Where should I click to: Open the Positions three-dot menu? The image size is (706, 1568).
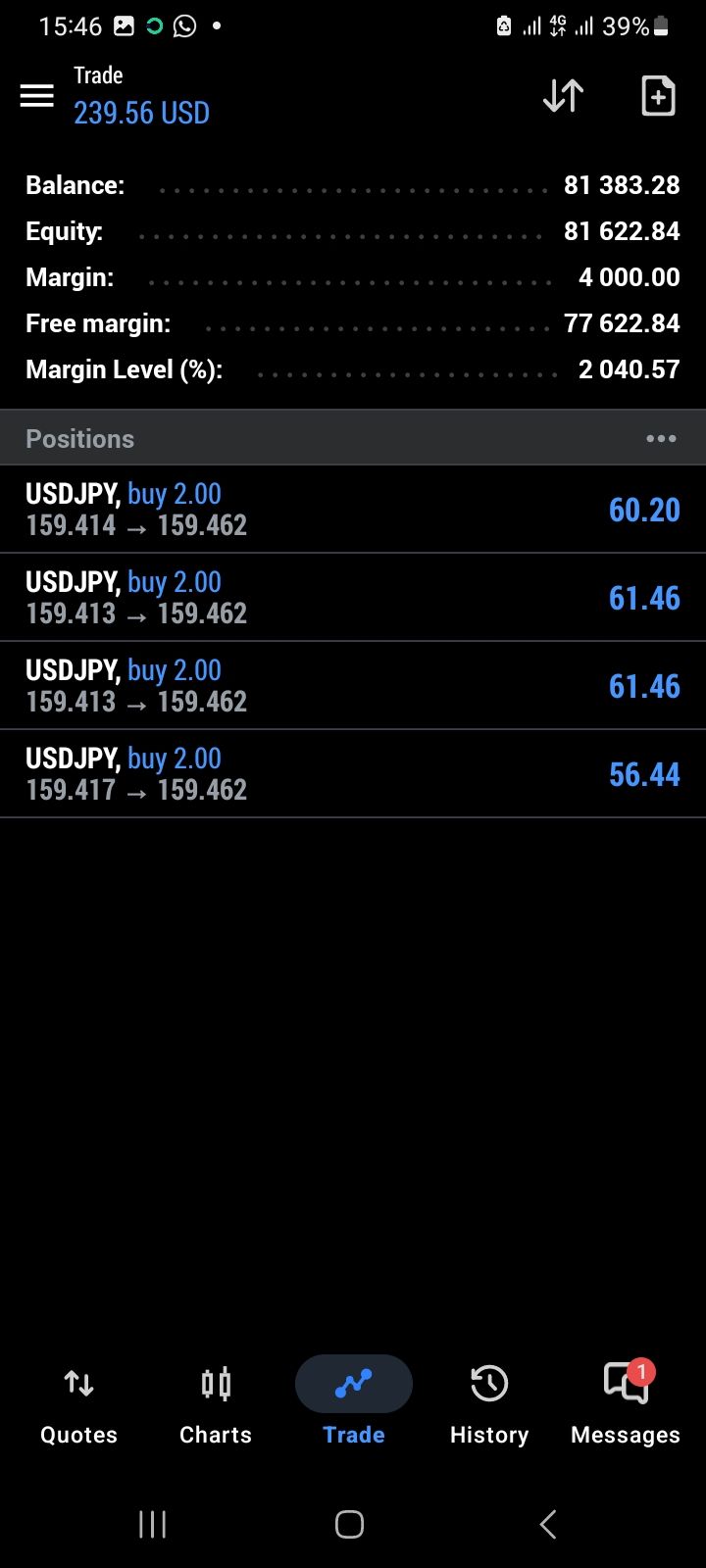pyautogui.click(x=661, y=438)
